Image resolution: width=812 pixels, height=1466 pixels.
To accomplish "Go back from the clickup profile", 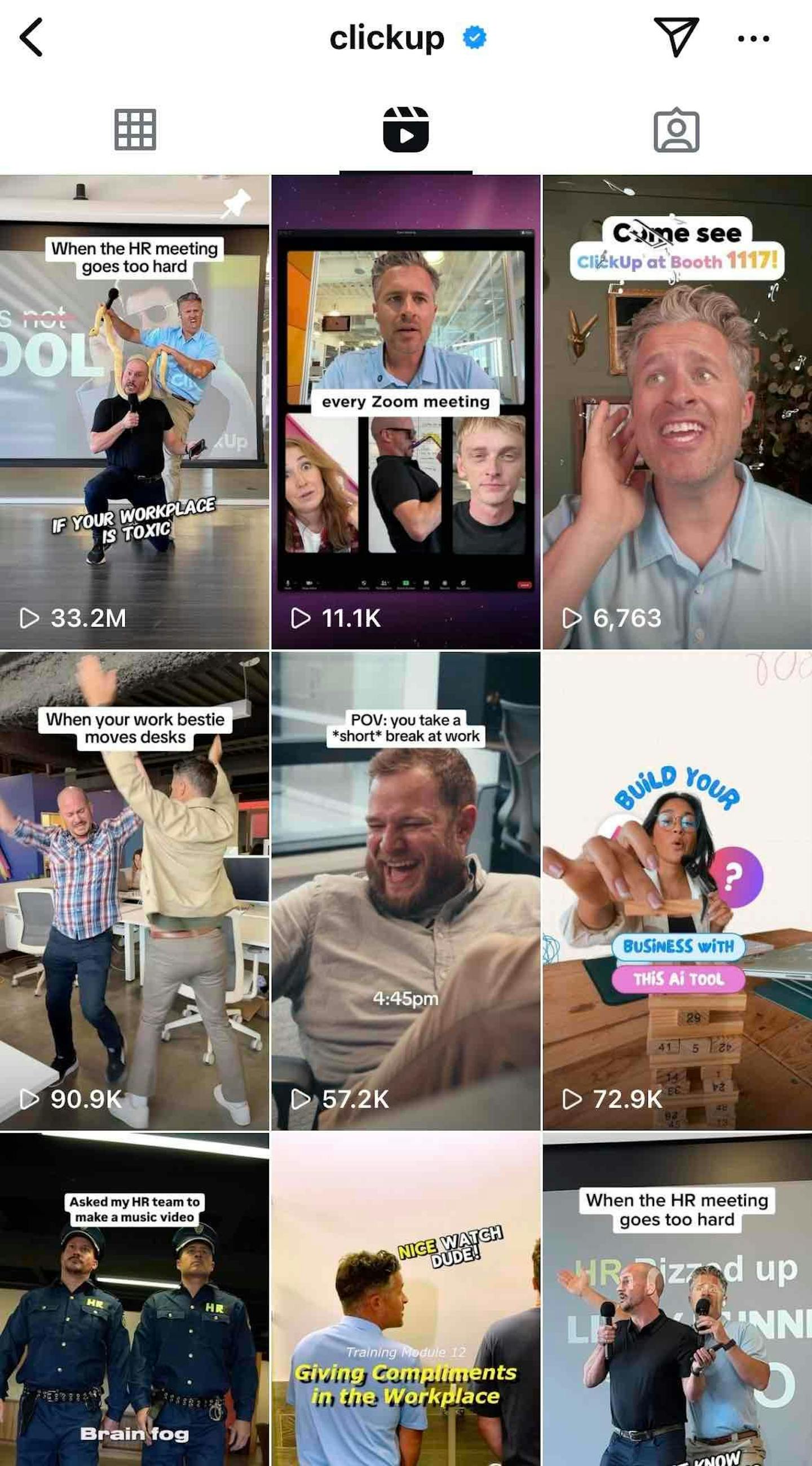I will [32, 38].
